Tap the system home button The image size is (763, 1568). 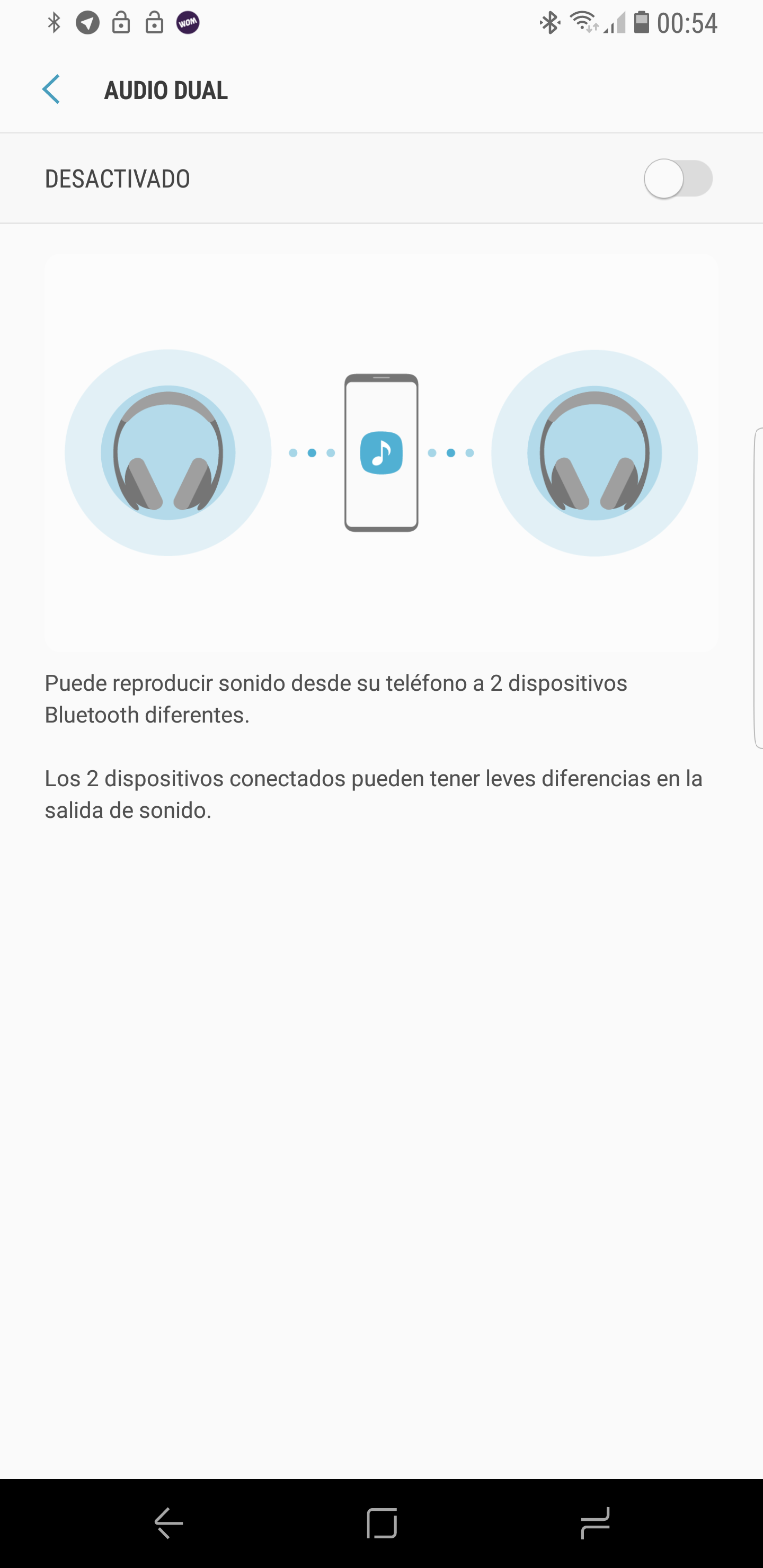pyautogui.click(x=382, y=1523)
